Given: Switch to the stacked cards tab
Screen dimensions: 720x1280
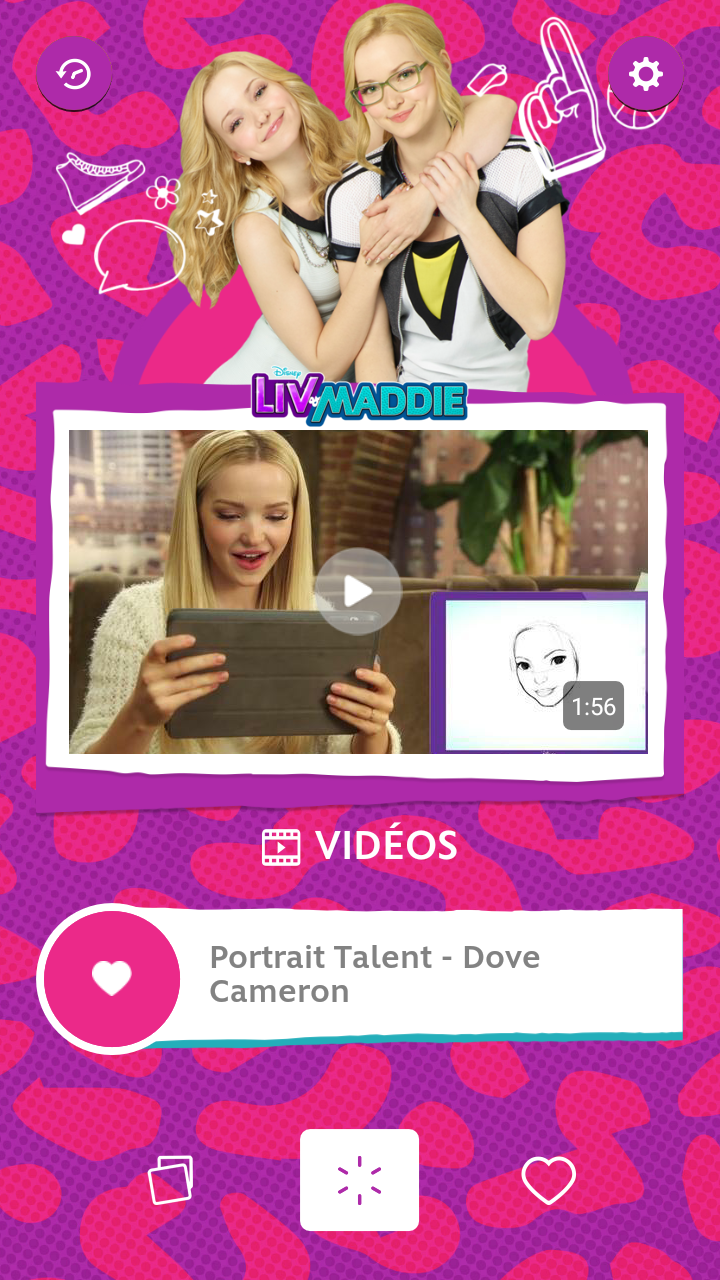Looking at the screenshot, I should click(170, 1180).
